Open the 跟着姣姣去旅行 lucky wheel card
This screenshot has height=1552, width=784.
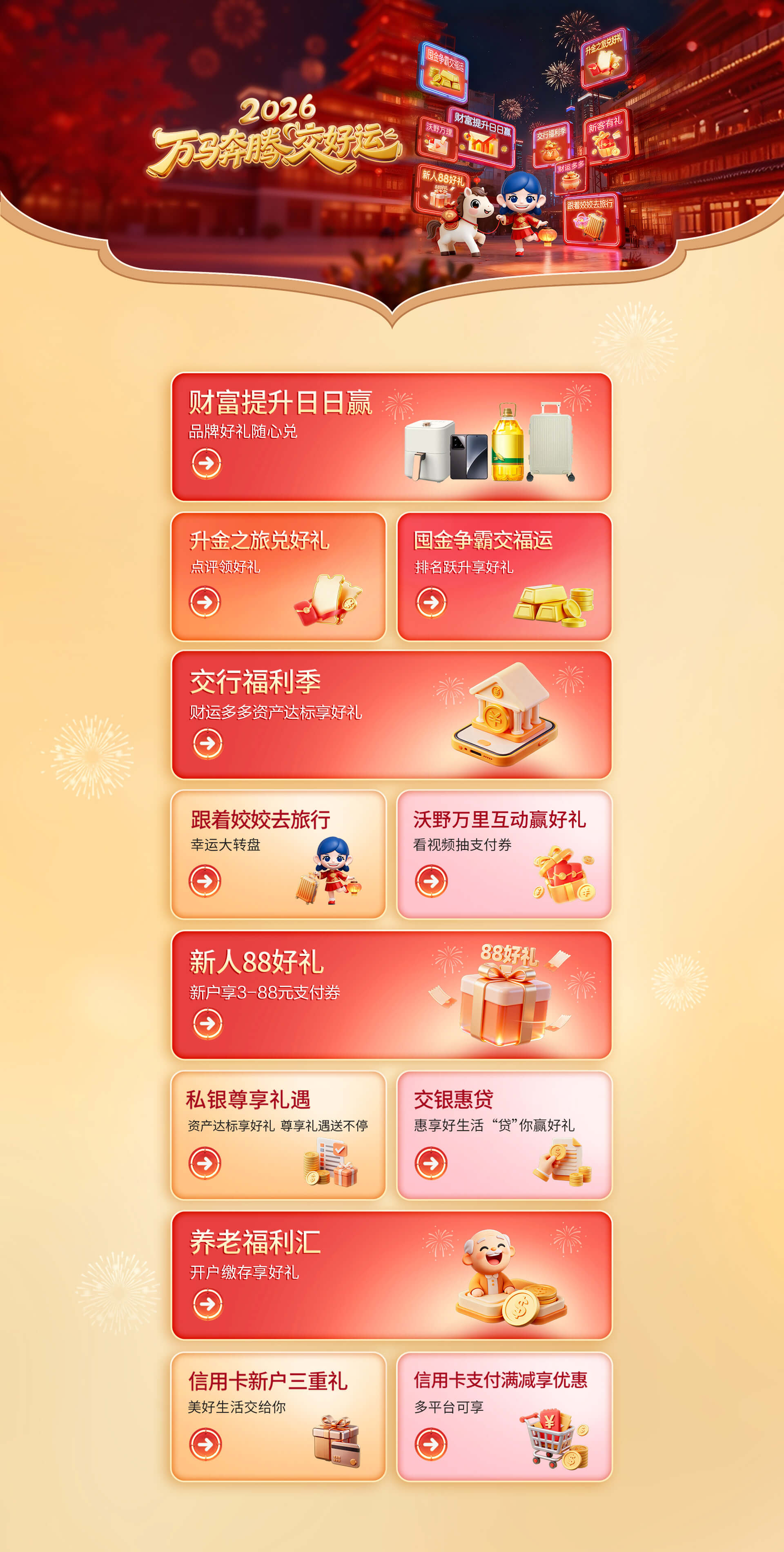(x=278, y=855)
